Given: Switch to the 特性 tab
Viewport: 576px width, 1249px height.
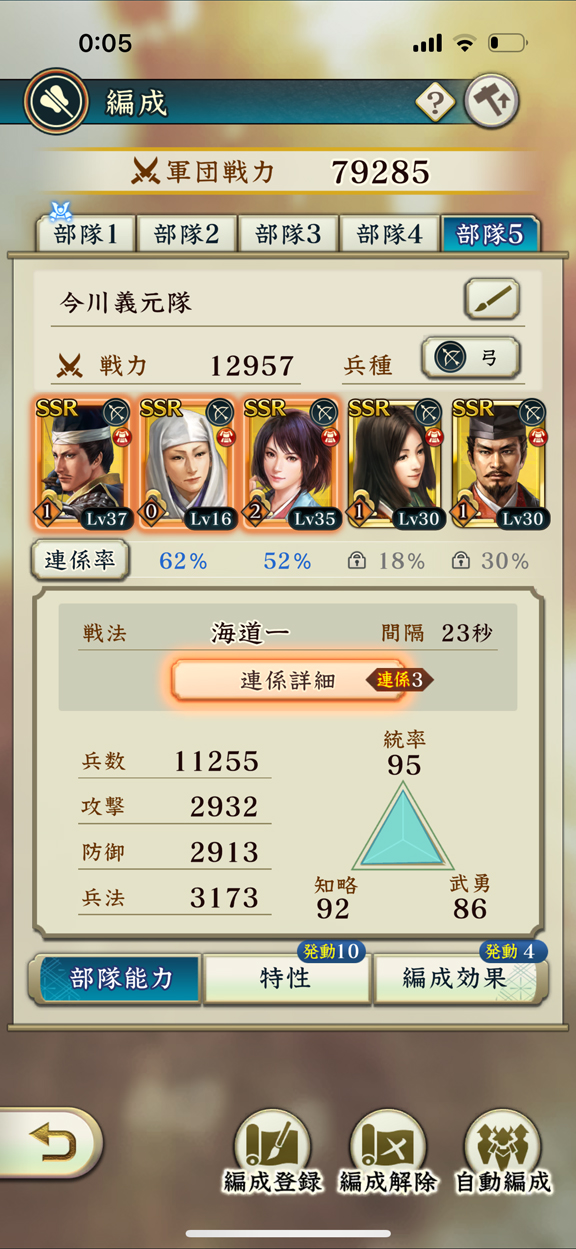Looking at the screenshot, I should click(286, 978).
